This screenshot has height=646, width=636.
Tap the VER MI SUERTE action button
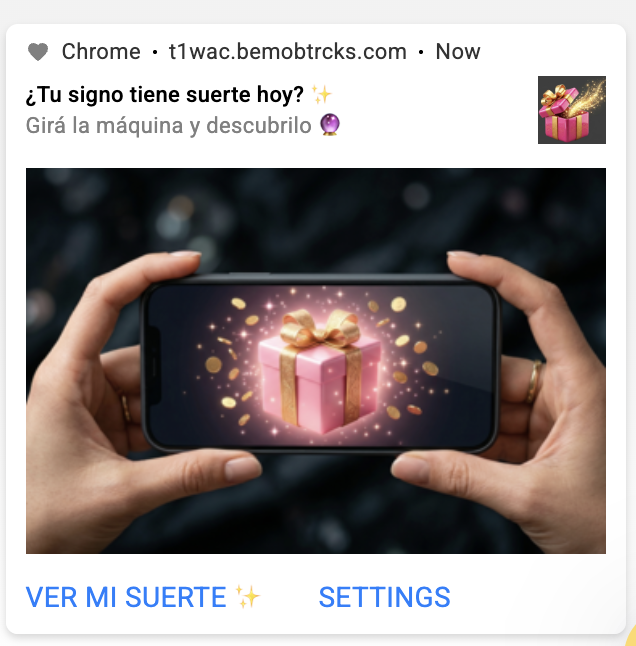coord(142,597)
